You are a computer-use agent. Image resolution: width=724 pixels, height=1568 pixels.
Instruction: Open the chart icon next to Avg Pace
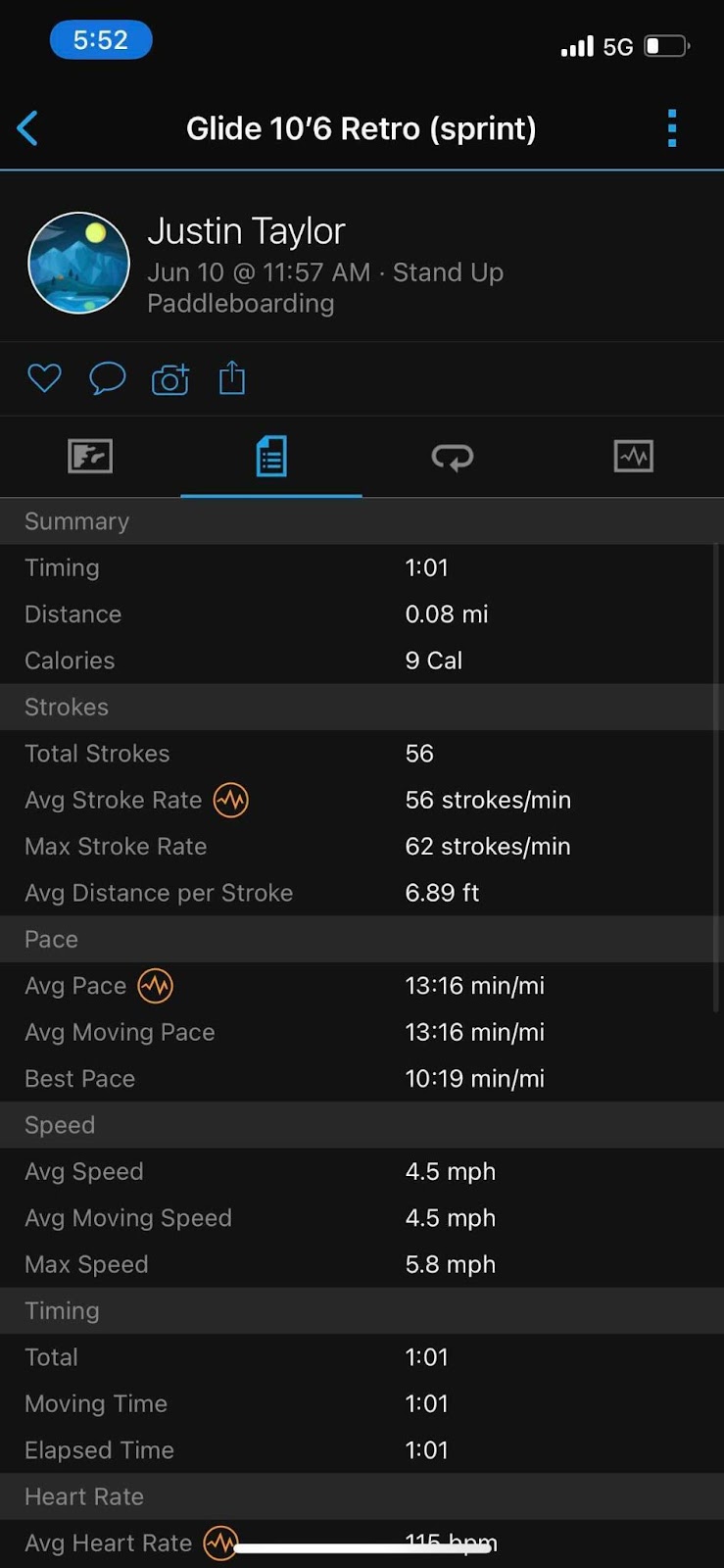point(155,986)
